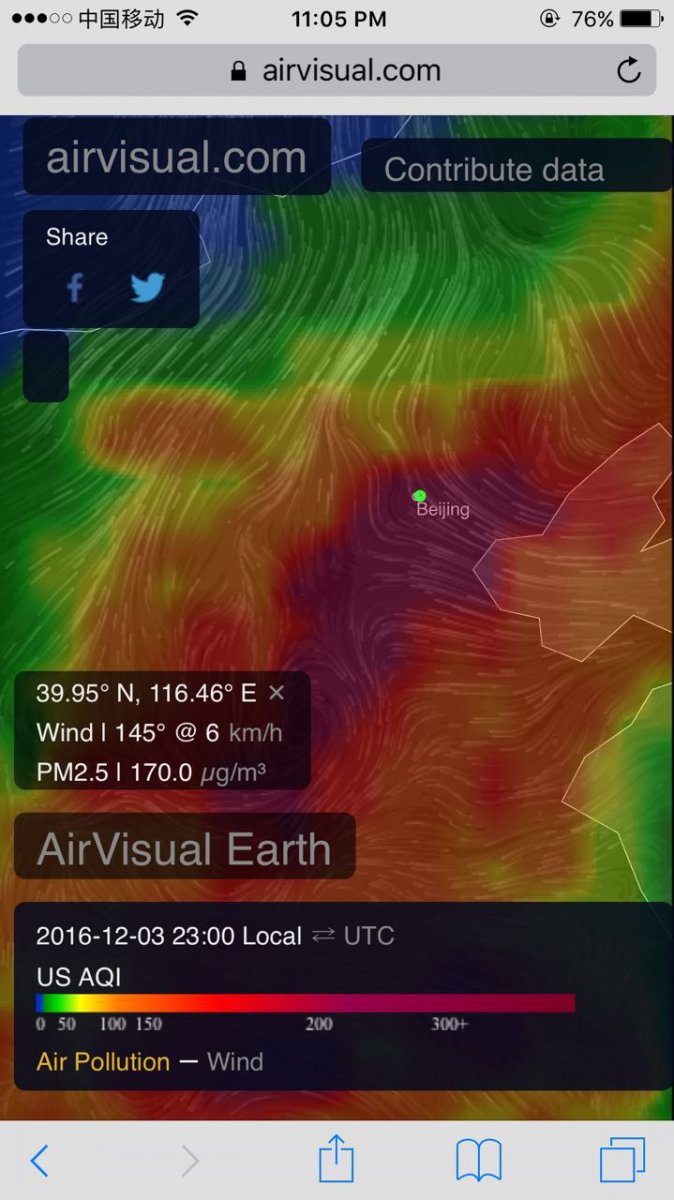Share the map on Twitter
This screenshot has height=1200, width=674.
(x=147, y=288)
